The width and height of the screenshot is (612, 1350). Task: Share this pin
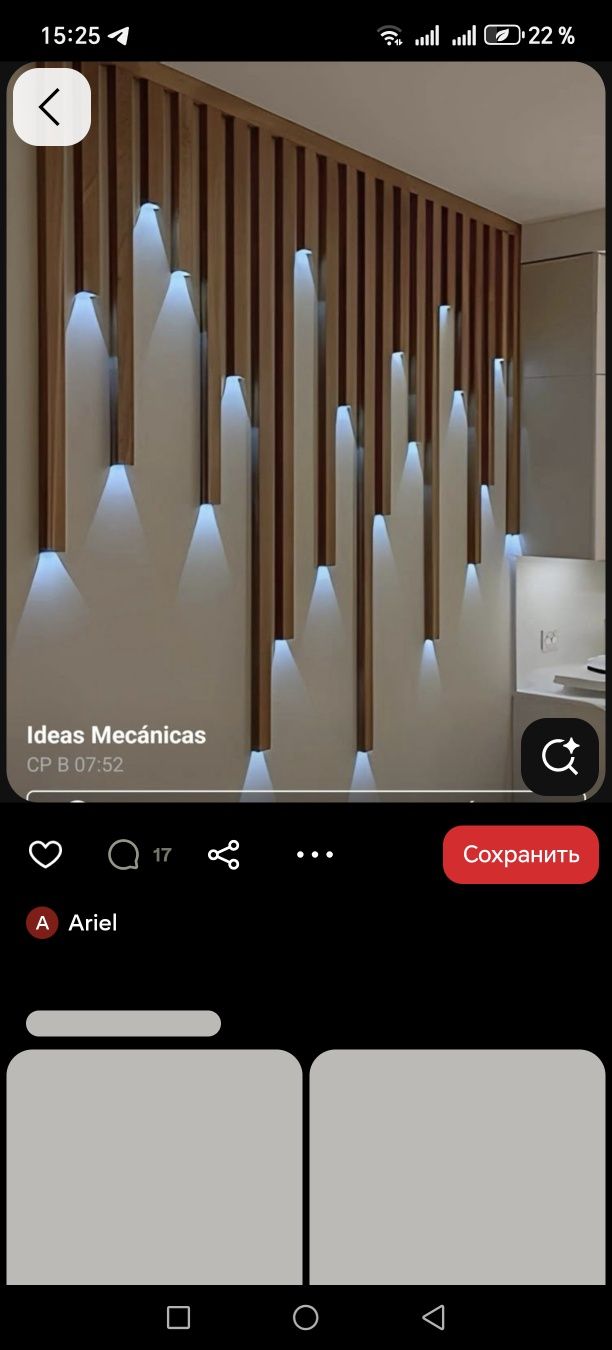(223, 855)
